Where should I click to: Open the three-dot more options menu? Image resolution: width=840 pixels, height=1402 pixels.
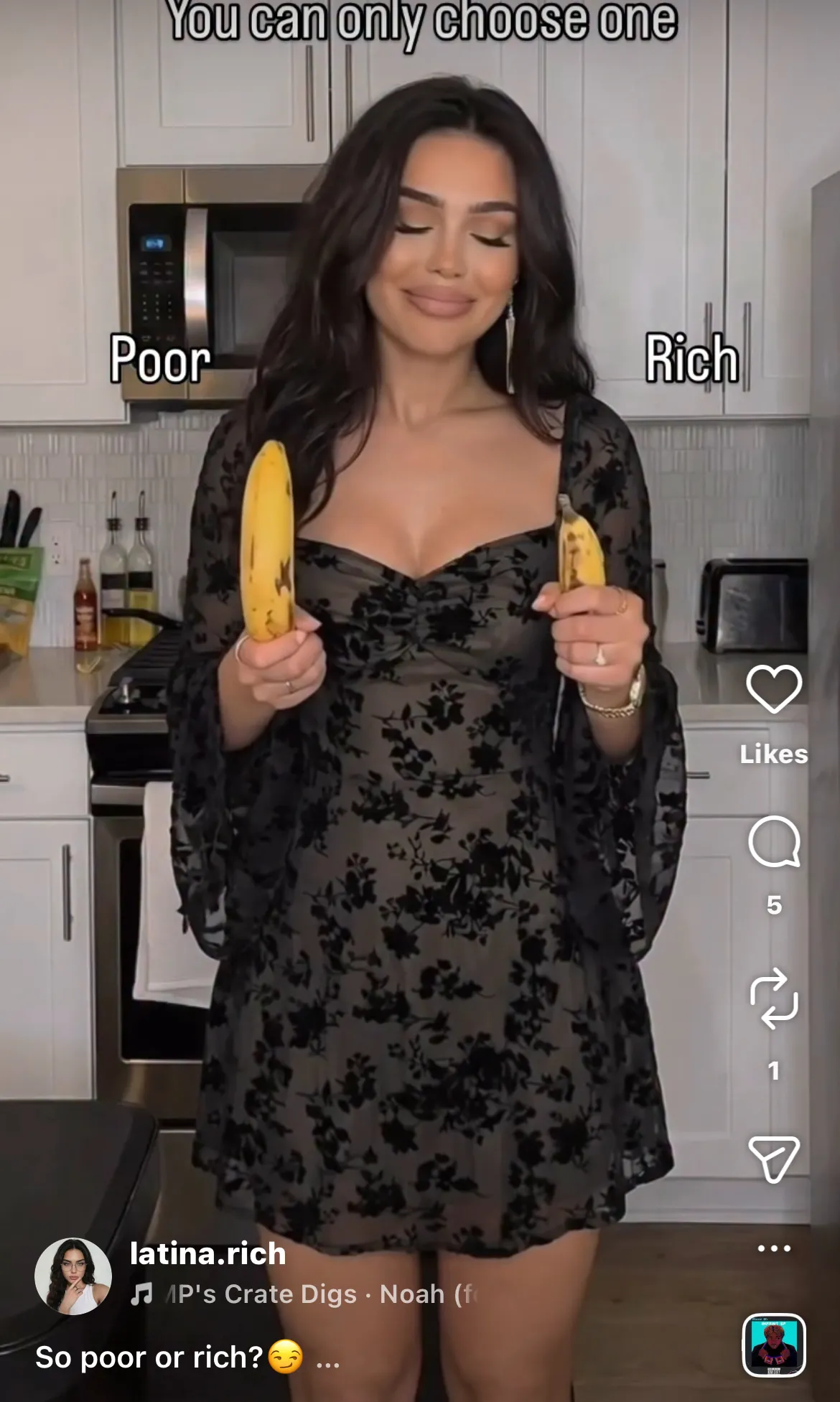(x=774, y=1248)
